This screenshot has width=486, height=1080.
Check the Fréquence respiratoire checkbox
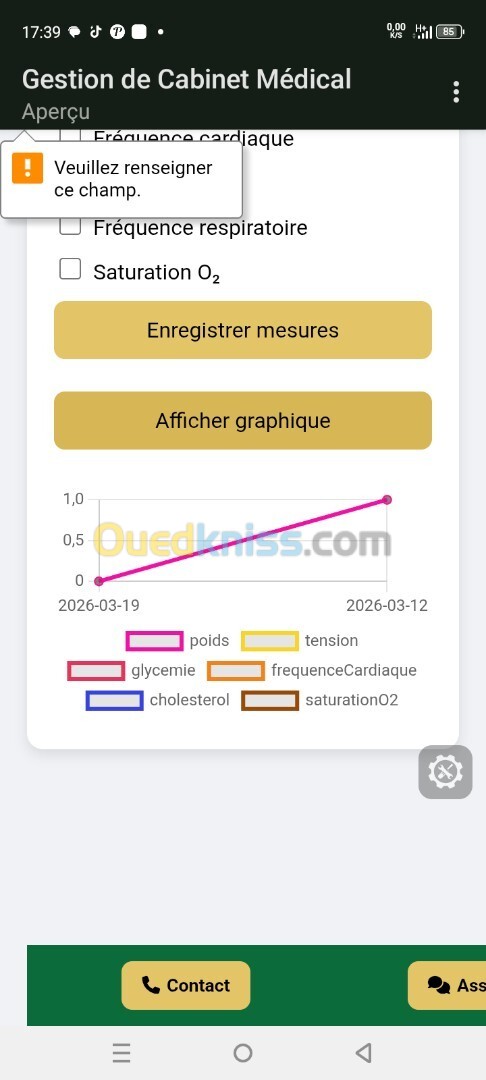coord(70,226)
